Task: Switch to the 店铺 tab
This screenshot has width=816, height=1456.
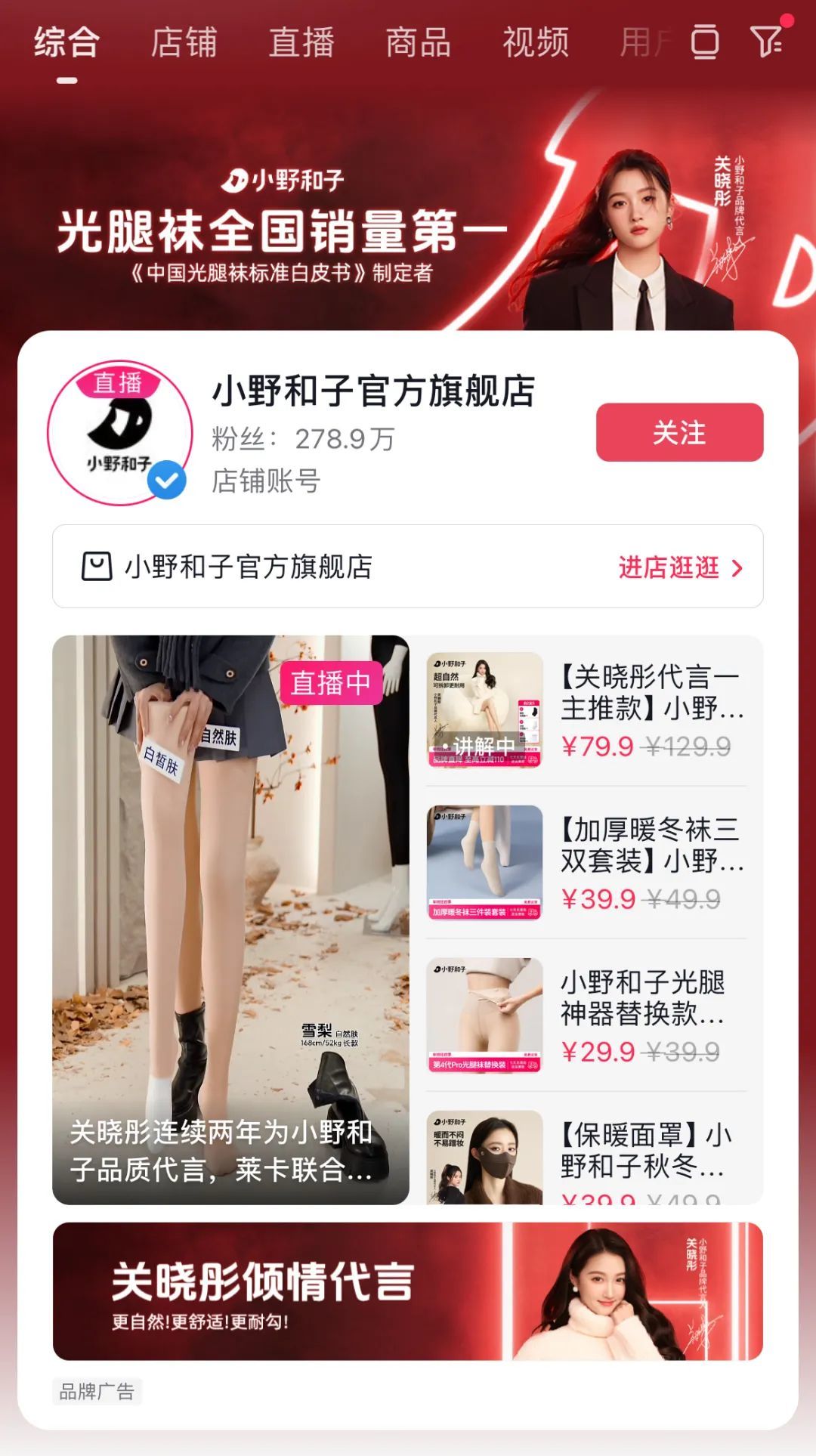Action: point(184,42)
